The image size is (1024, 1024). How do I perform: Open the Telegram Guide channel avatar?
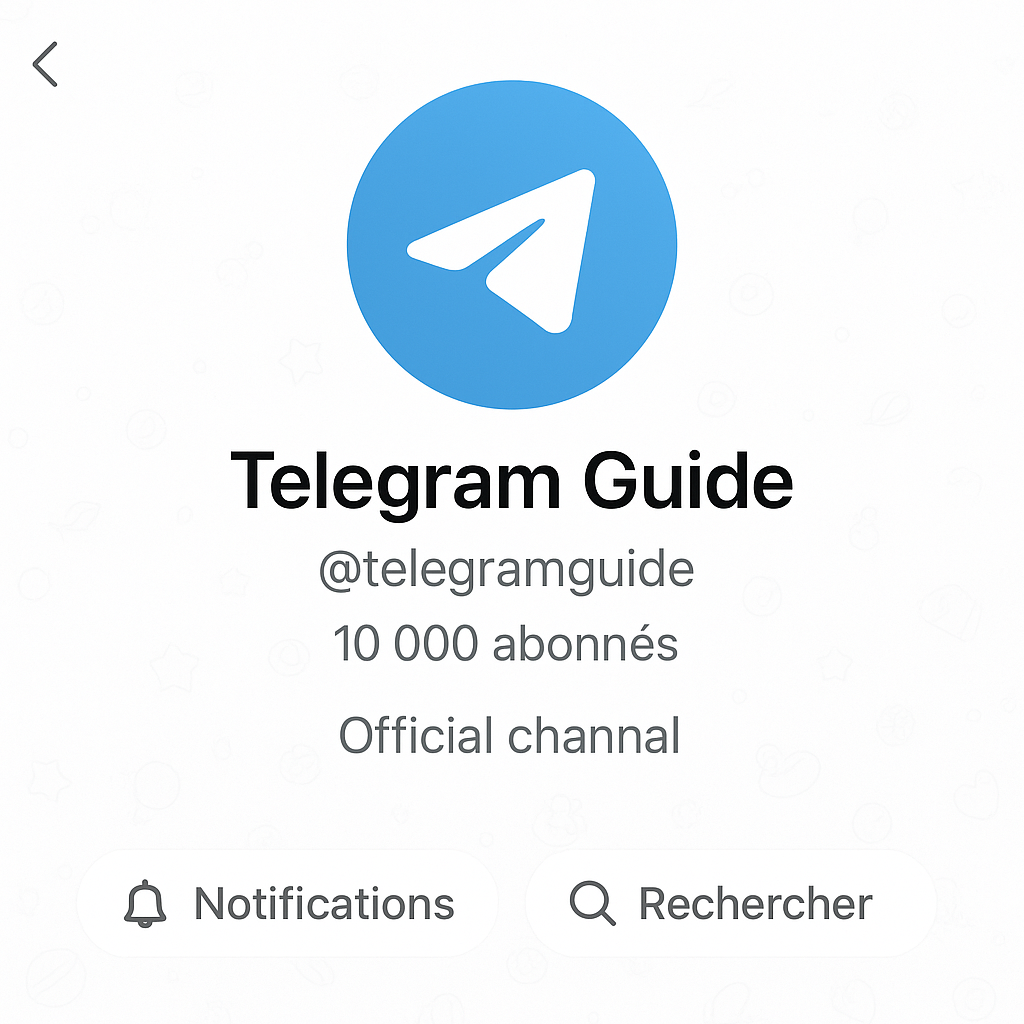pyautogui.click(x=512, y=245)
